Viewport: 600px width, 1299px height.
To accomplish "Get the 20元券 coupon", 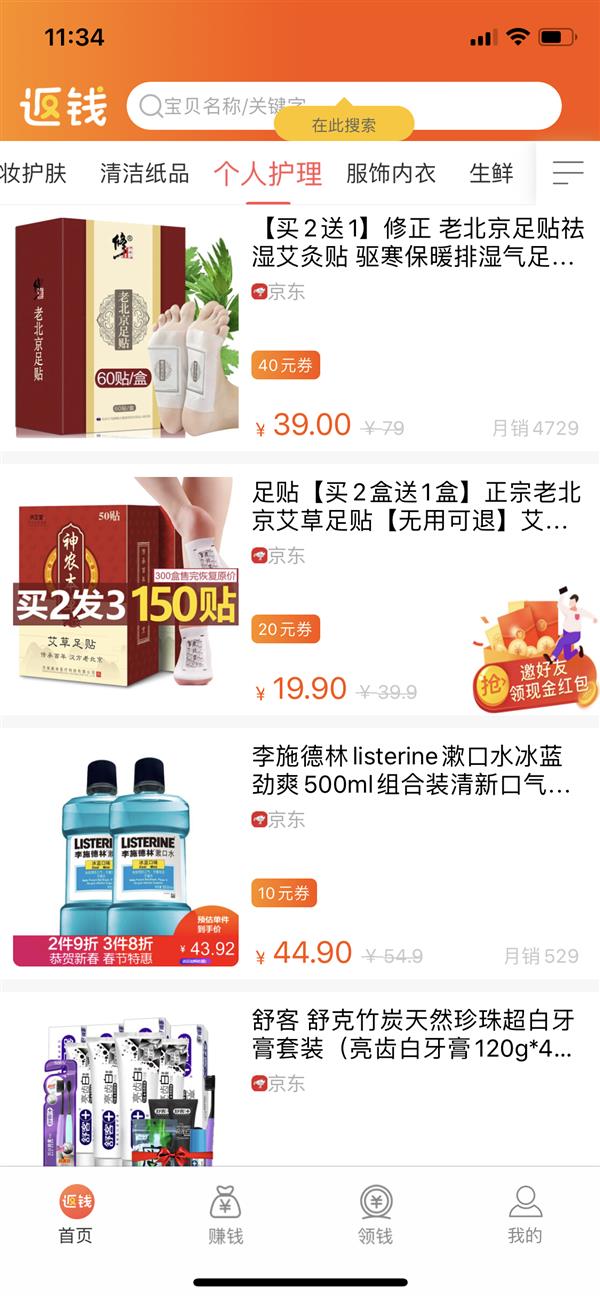I will 285,629.
